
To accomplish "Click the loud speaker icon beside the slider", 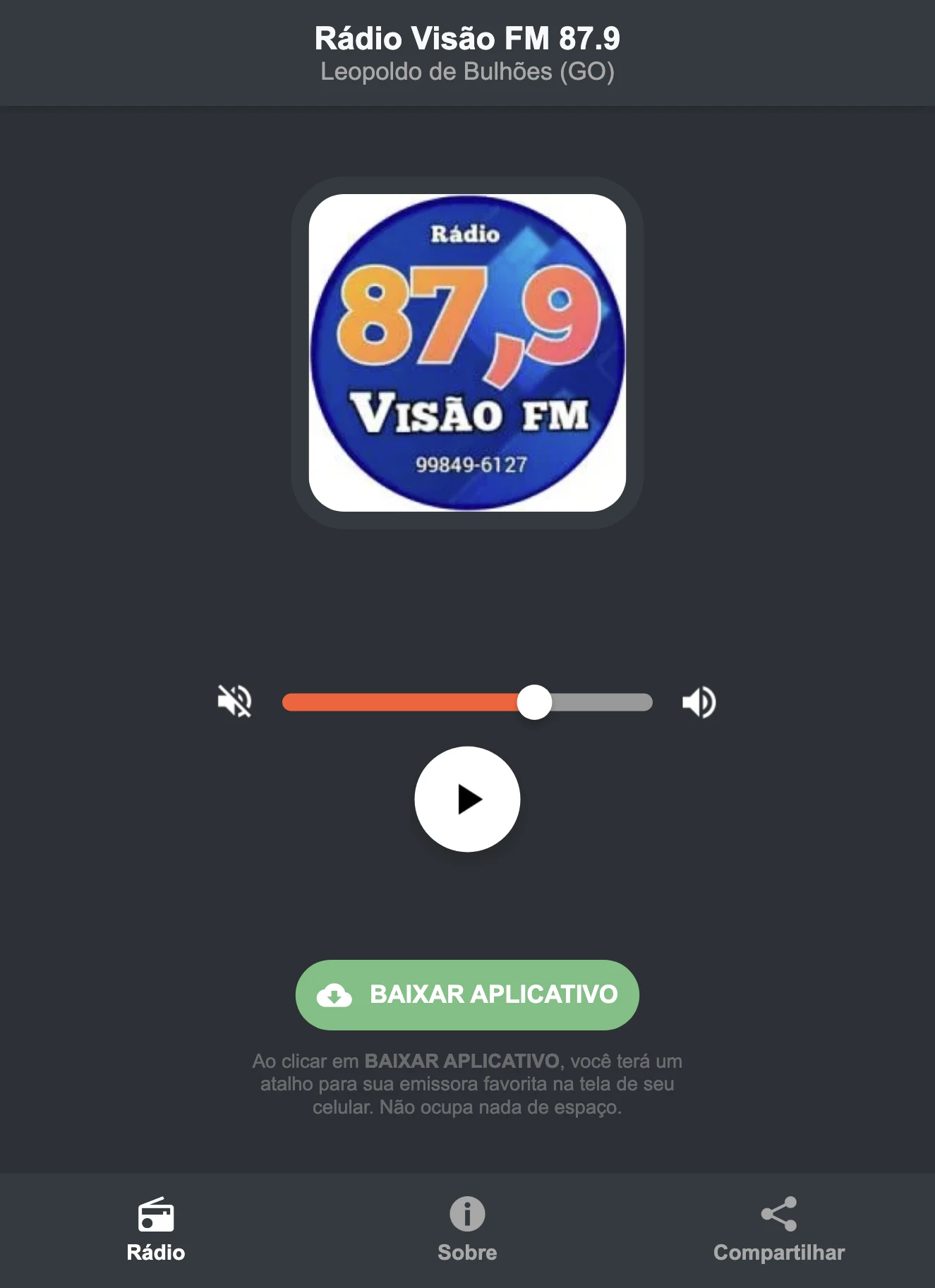I will click(x=699, y=700).
